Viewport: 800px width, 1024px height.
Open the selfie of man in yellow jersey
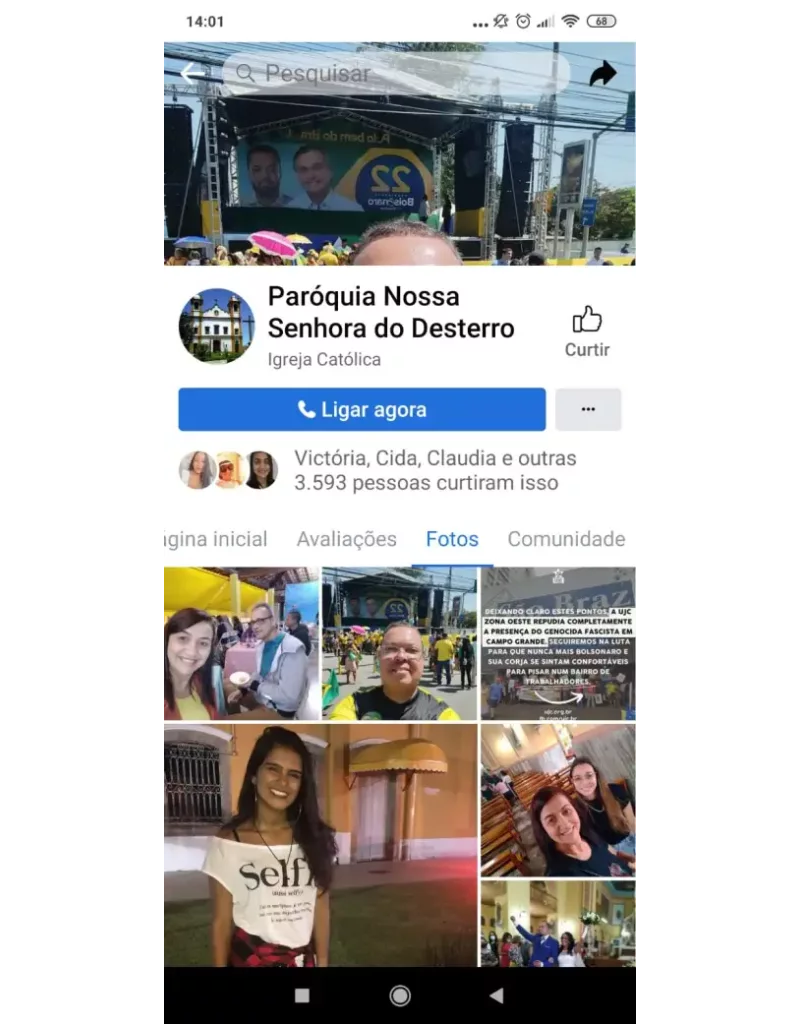tap(399, 644)
